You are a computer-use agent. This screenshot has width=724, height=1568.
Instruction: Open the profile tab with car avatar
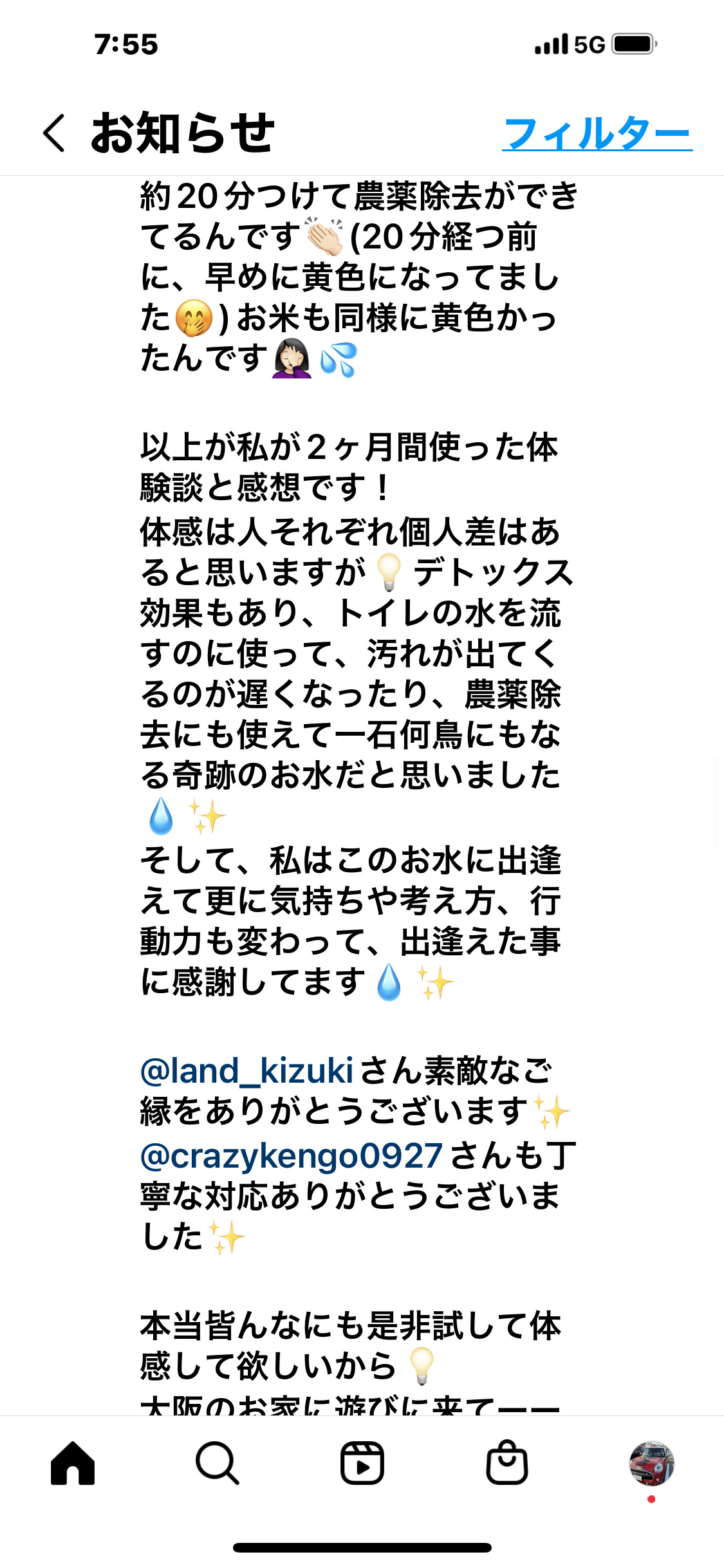[651, 1463]
